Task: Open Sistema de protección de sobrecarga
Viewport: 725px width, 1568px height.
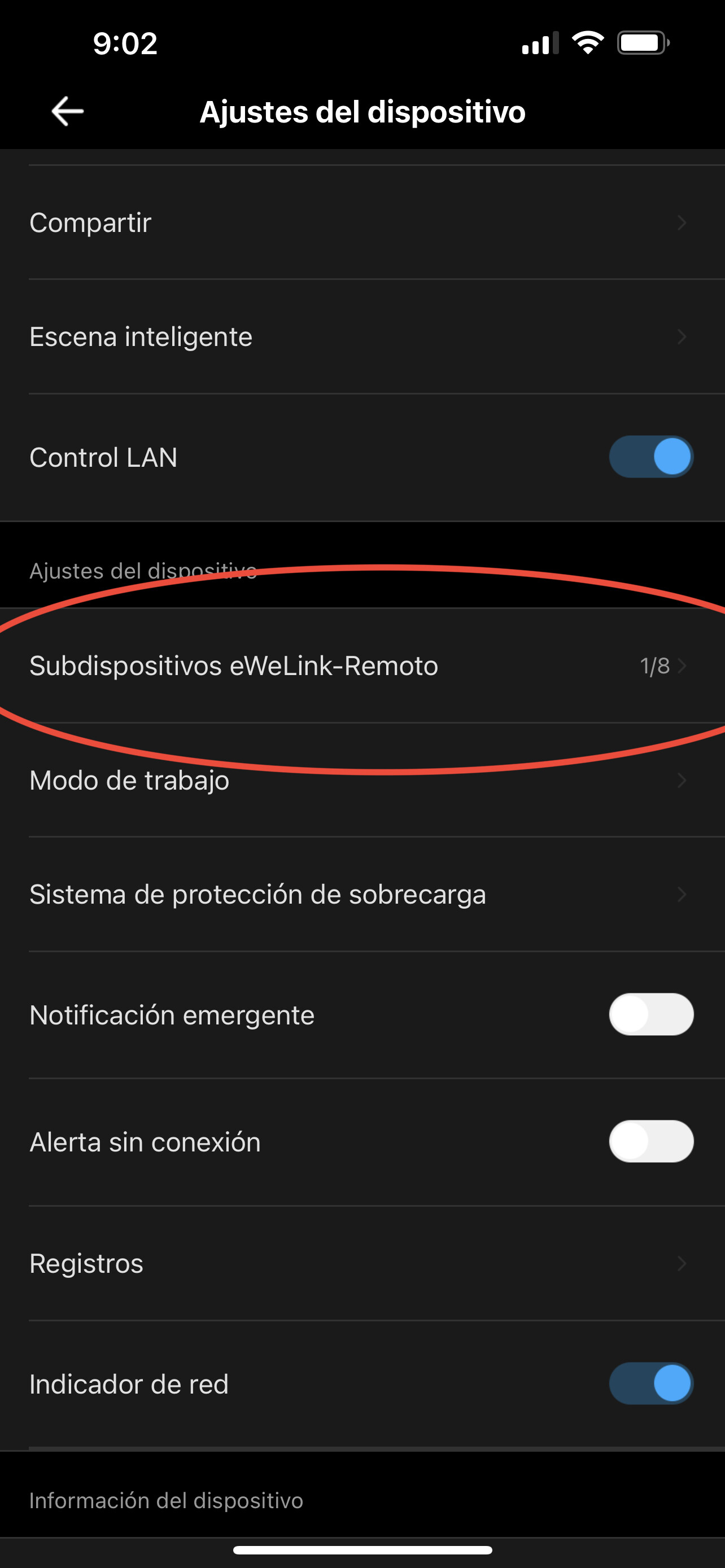Action: pos(362,895)
